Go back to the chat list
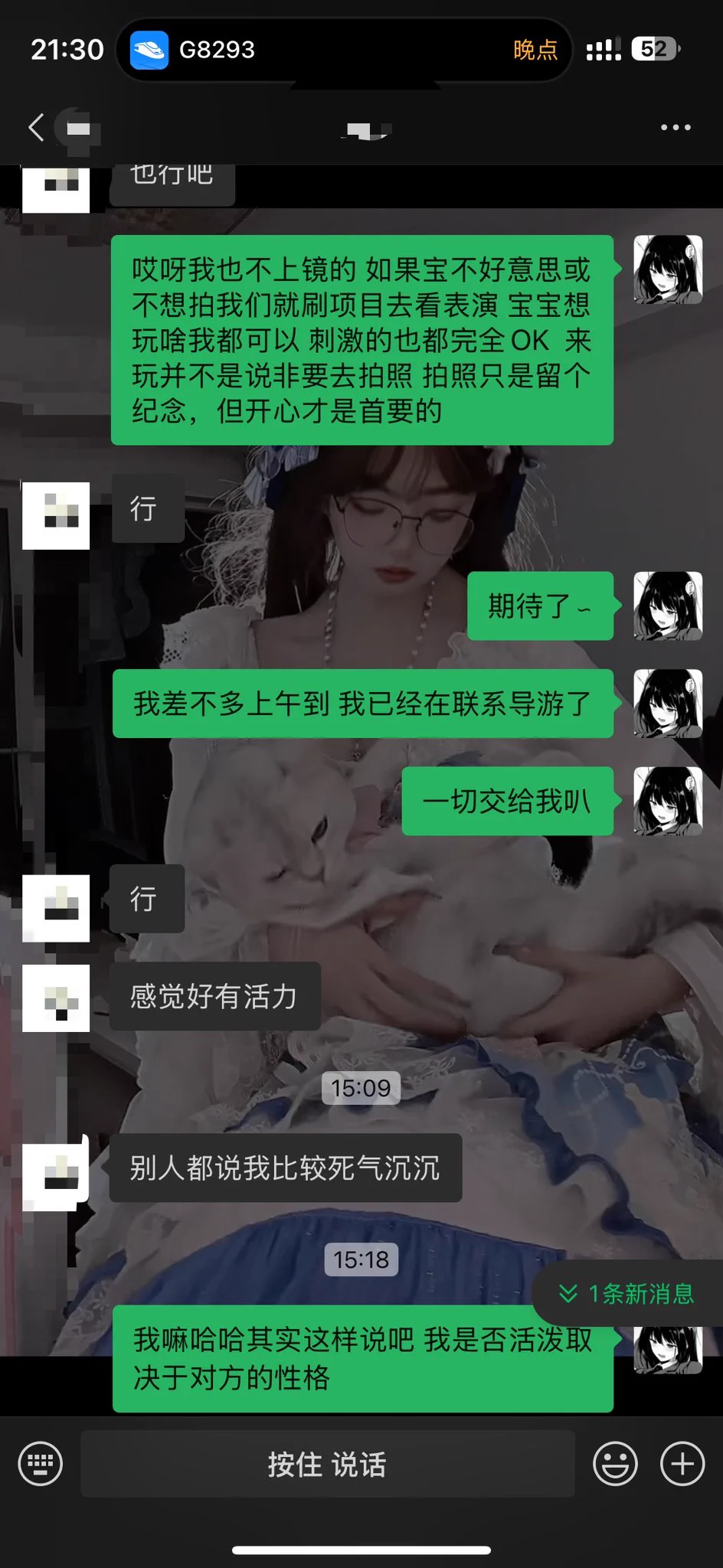This screenshot has height=1568, width=723. (36, 127)
